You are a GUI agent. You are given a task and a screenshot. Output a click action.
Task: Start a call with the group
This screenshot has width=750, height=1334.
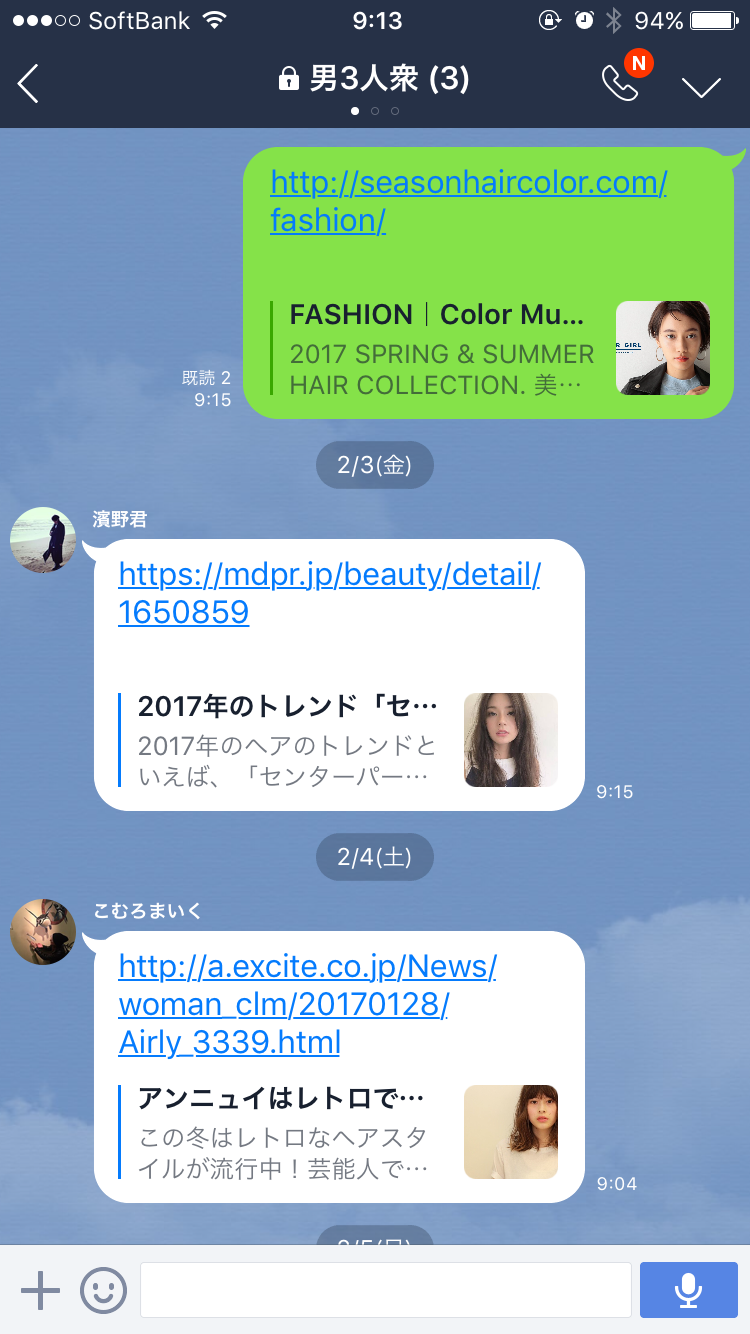(620, 85)
